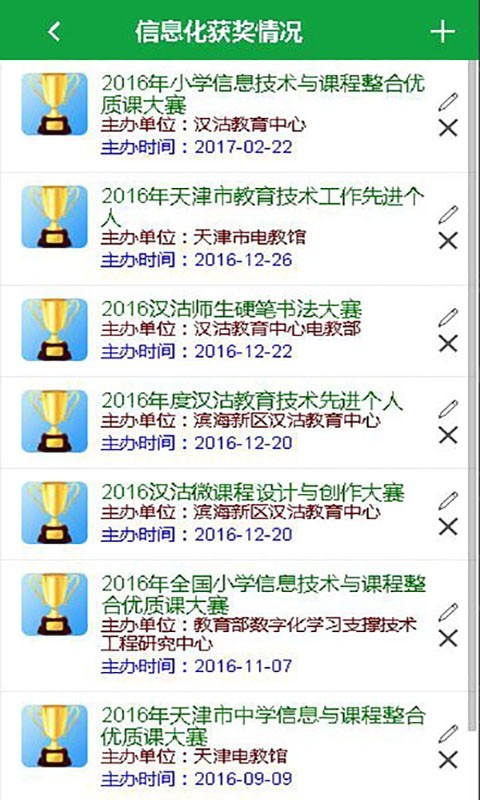
Task: Delete the 2016年小学信息技术与课程整合优质课大赛 entry
Action: point(448,128)
